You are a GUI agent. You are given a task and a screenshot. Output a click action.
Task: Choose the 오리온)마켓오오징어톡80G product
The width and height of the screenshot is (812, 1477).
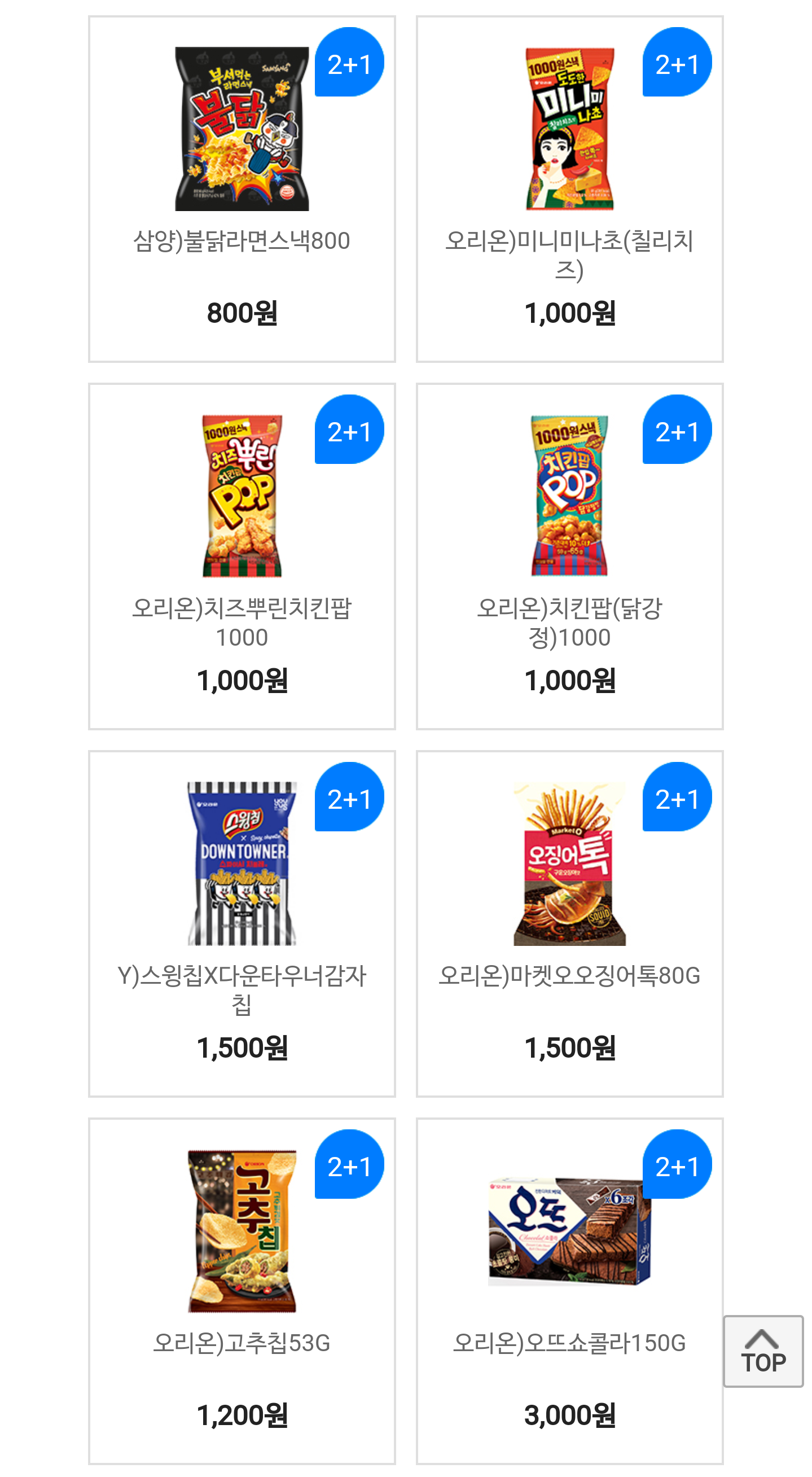click(x=569, y=923)
